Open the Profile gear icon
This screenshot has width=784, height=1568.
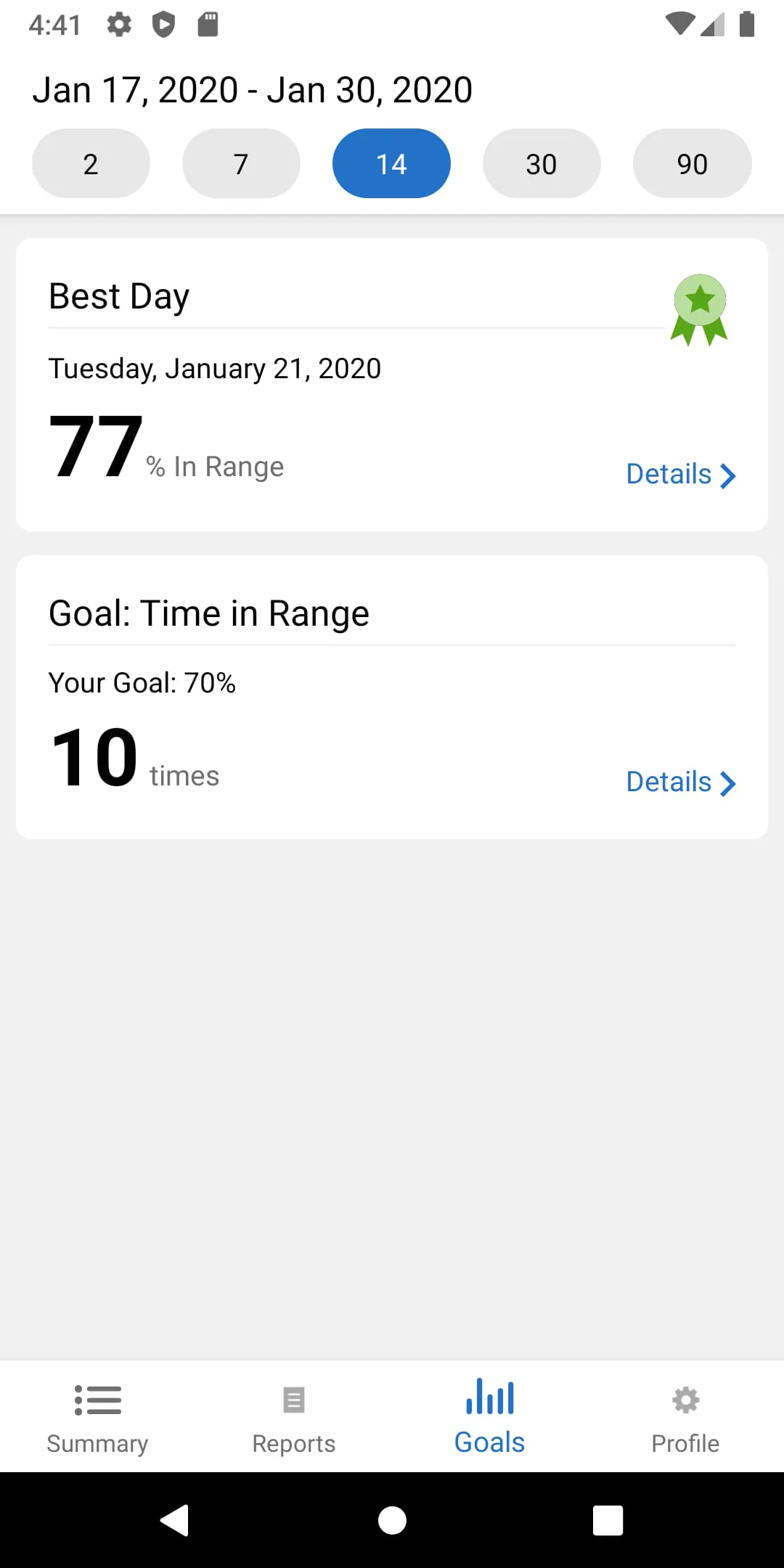click(x=685, y=1400)
